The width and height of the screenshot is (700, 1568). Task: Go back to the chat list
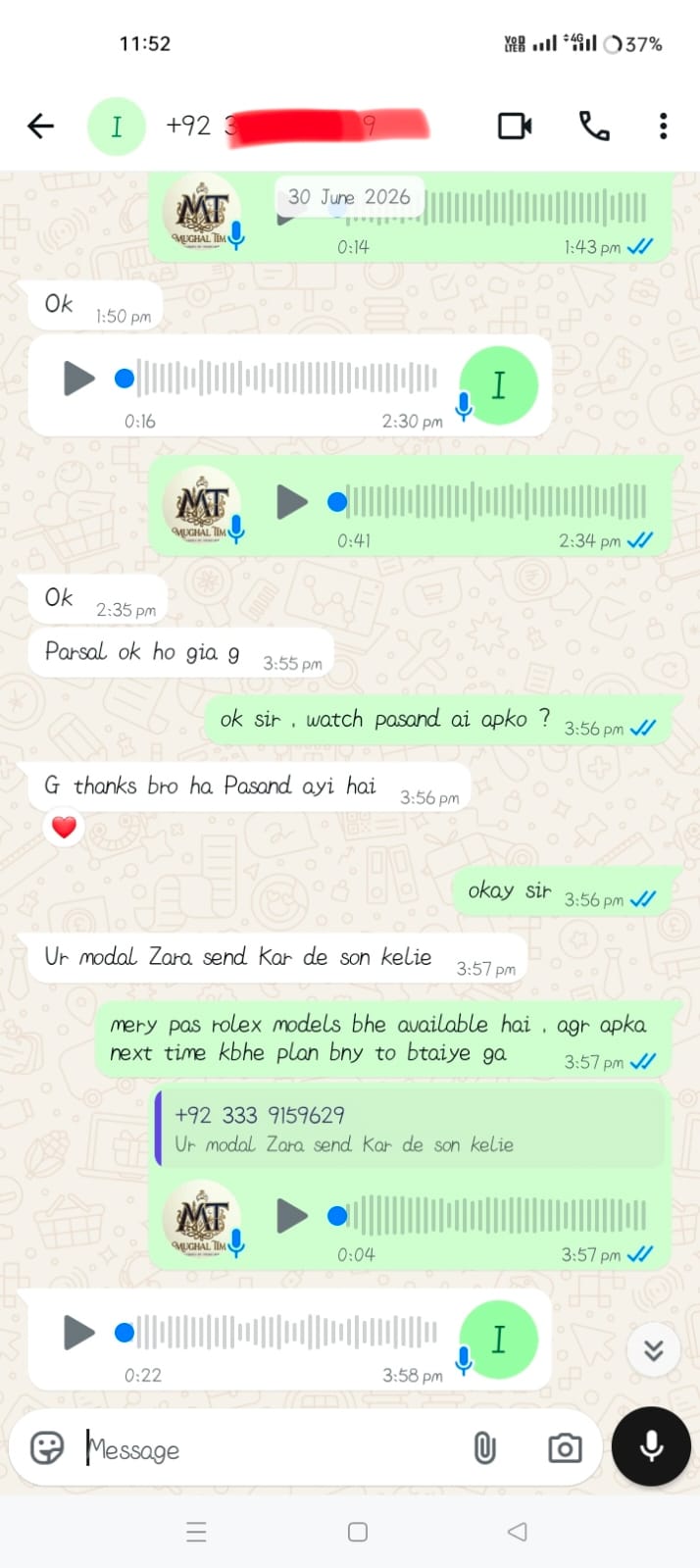[41, 126]
